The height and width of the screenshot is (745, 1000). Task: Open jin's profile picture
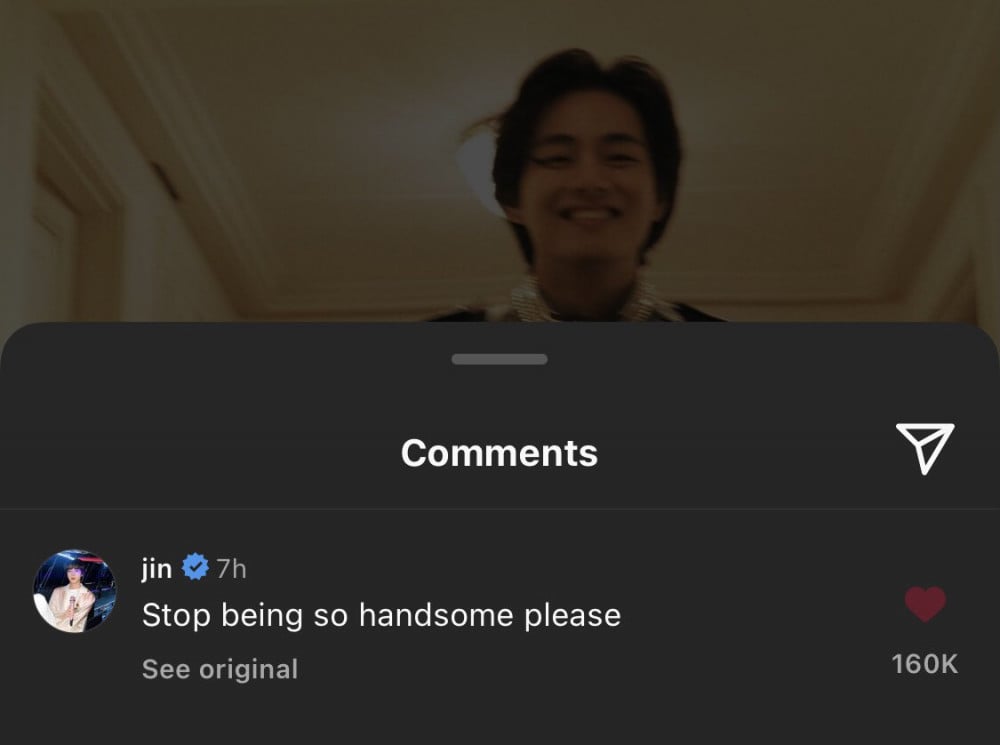pos(75,591)
